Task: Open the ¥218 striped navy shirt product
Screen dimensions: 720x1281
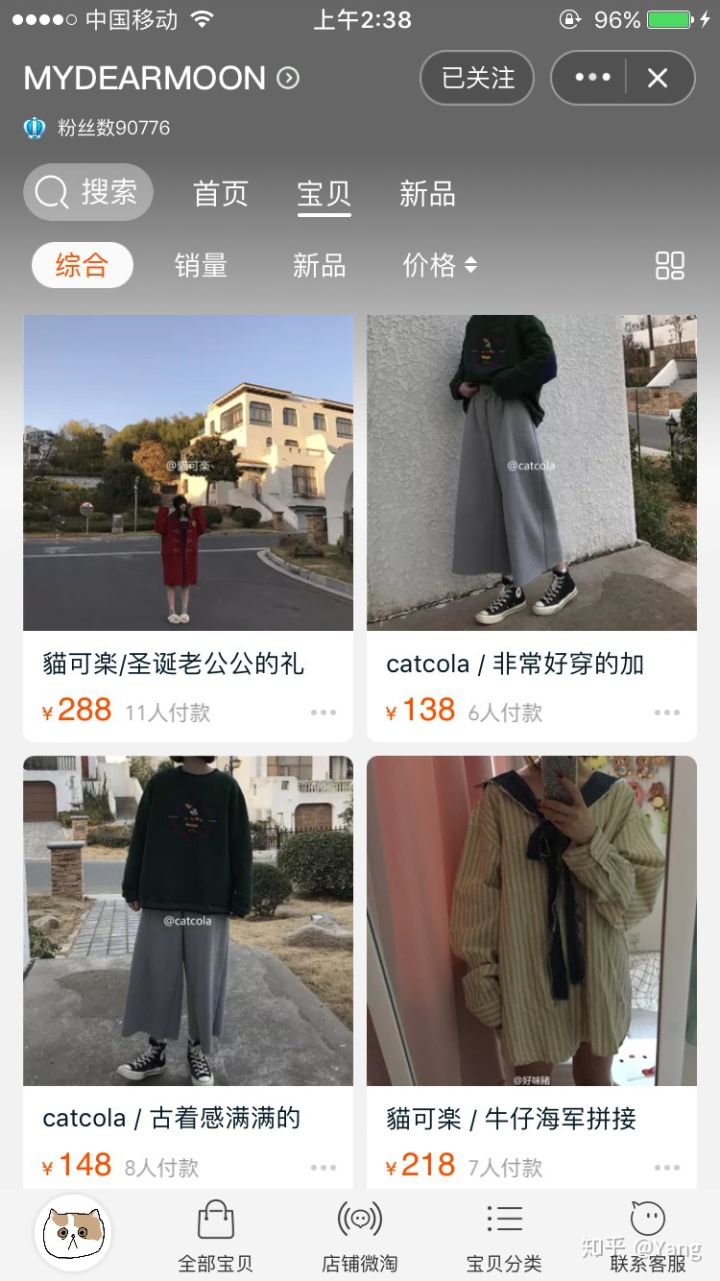Action: [x=531, y=920]
